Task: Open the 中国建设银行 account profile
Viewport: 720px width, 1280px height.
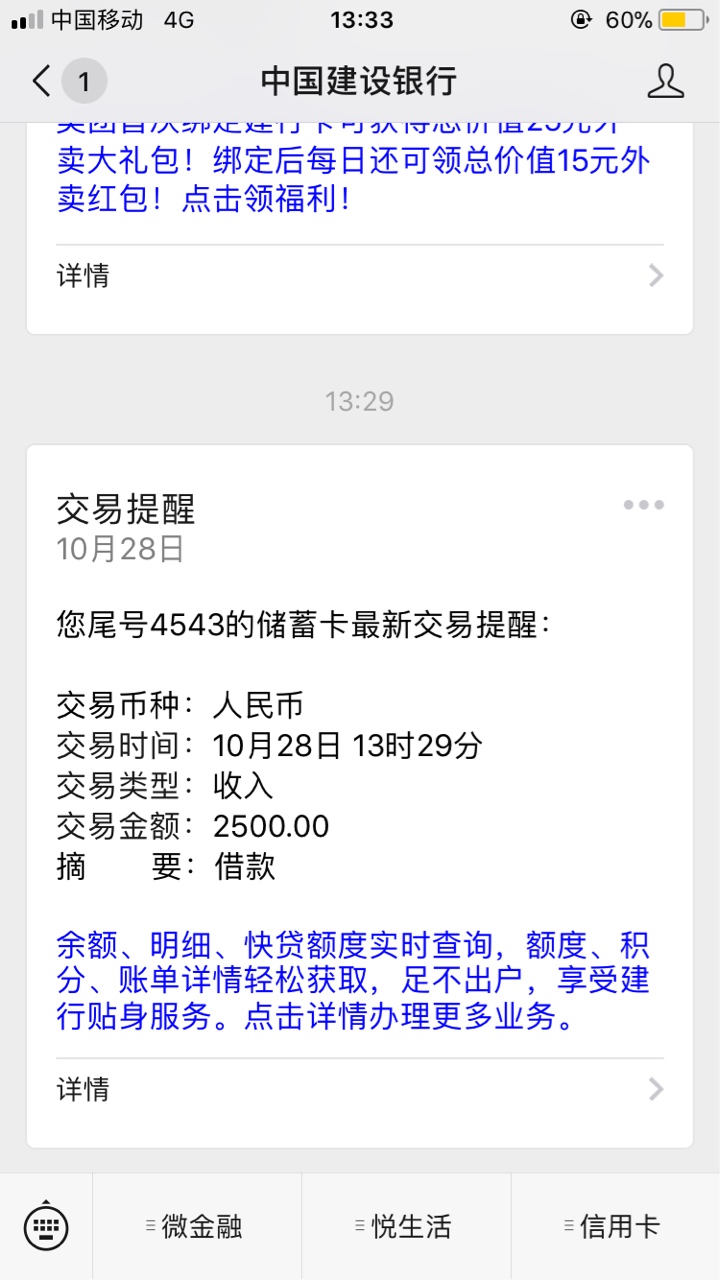Action: coord(665,81)
